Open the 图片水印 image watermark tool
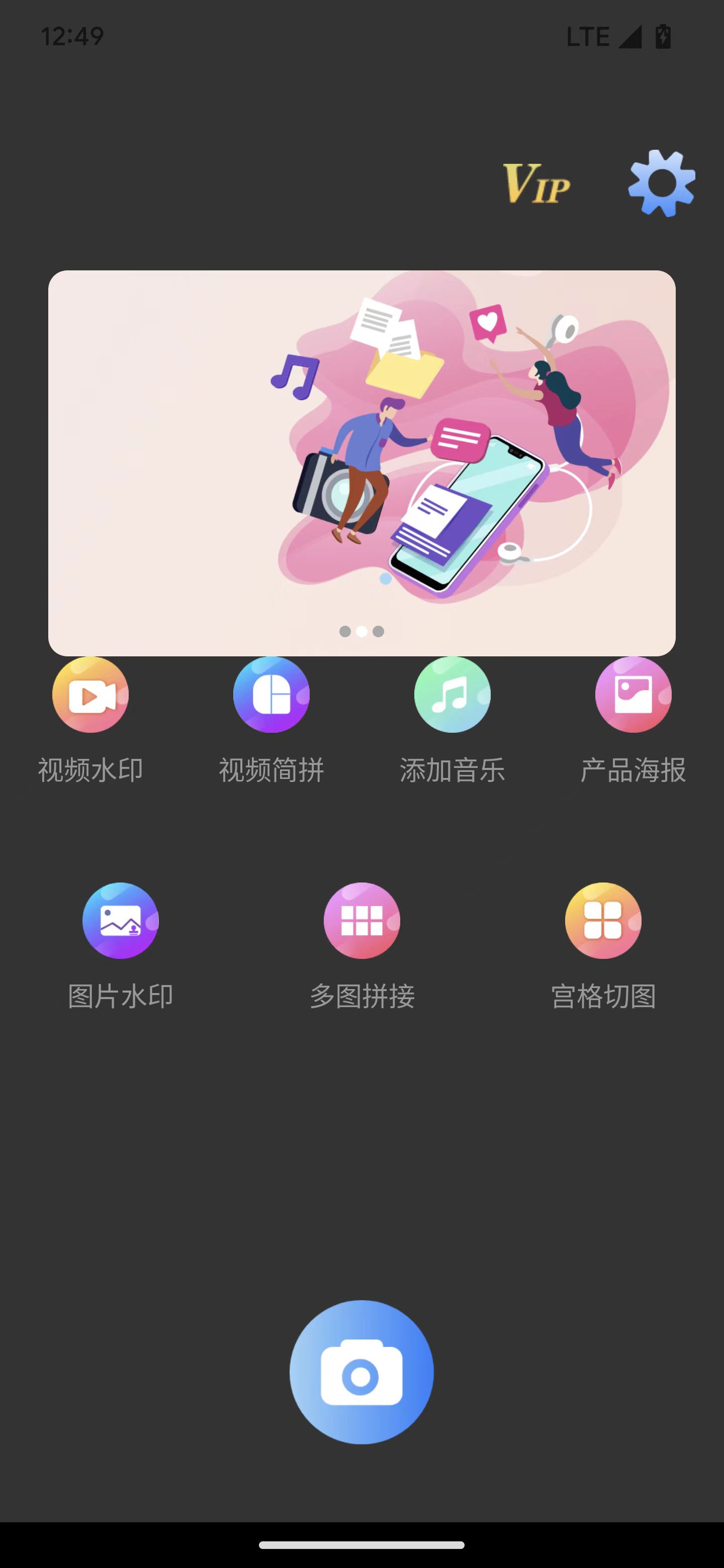This screenshot has height=1568, width=724. [121, 921]
